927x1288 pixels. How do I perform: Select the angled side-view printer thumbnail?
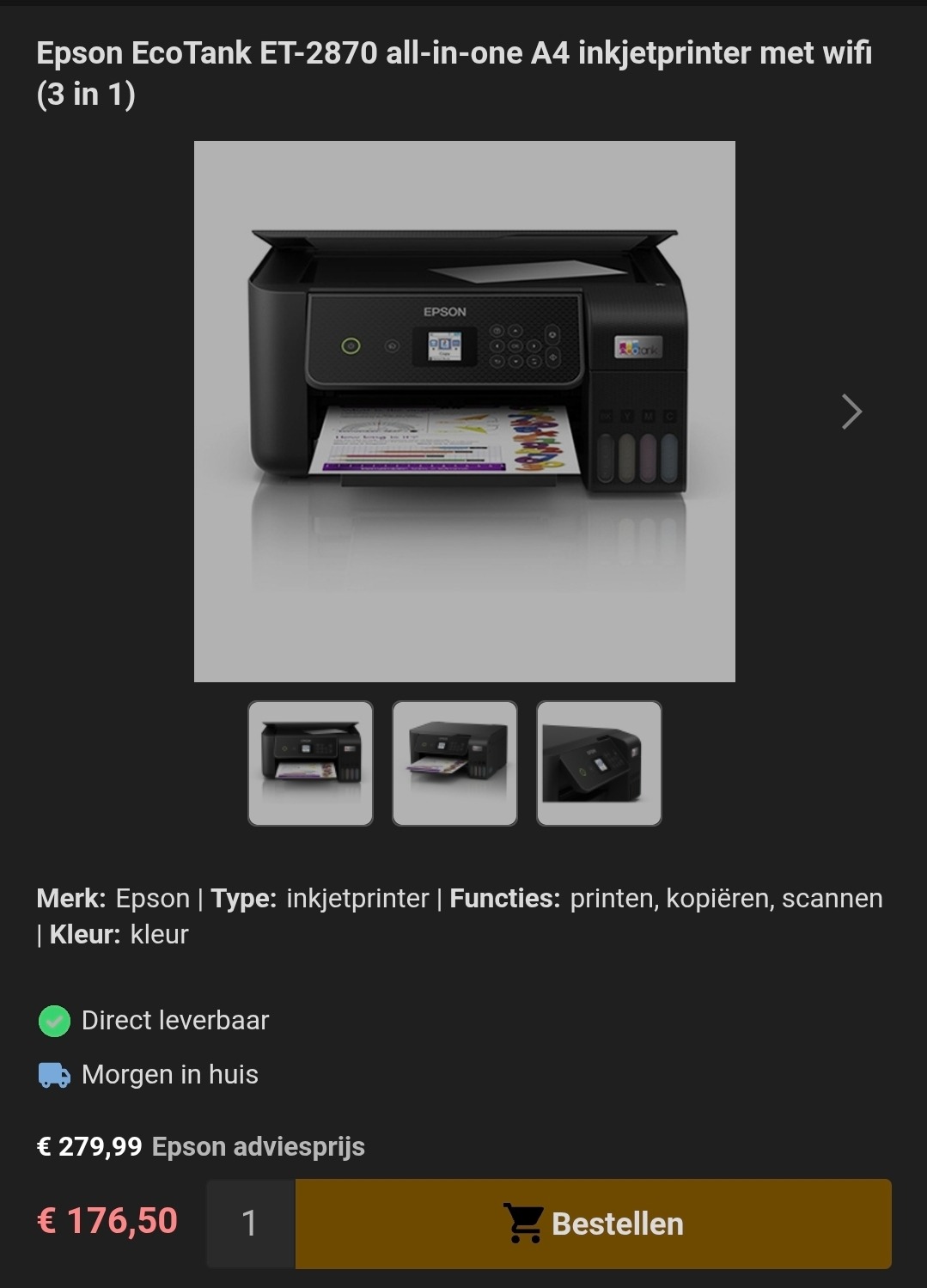454,763
